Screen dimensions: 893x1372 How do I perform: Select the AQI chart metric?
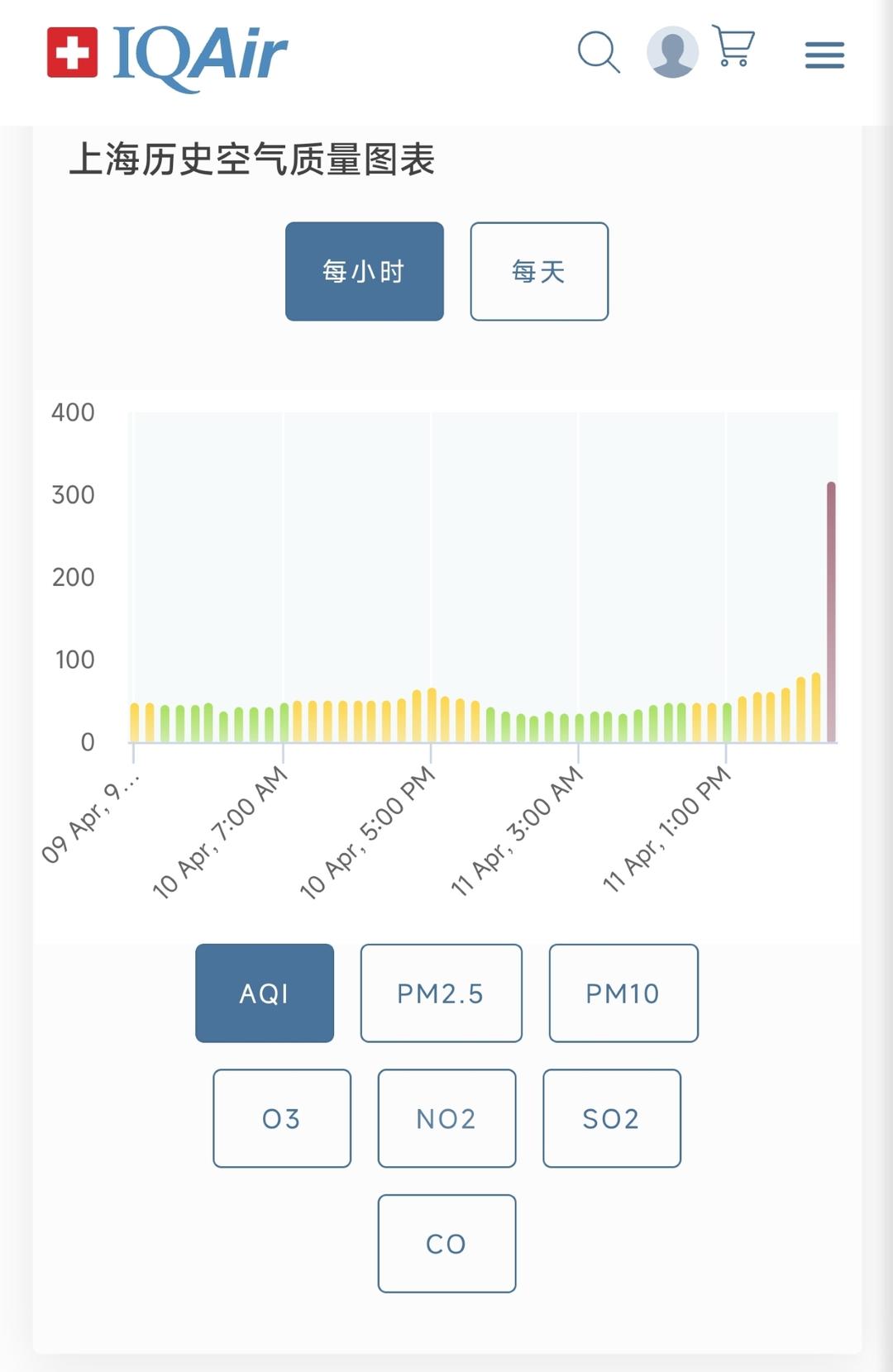pyautogui.click(x=265, y=993)
